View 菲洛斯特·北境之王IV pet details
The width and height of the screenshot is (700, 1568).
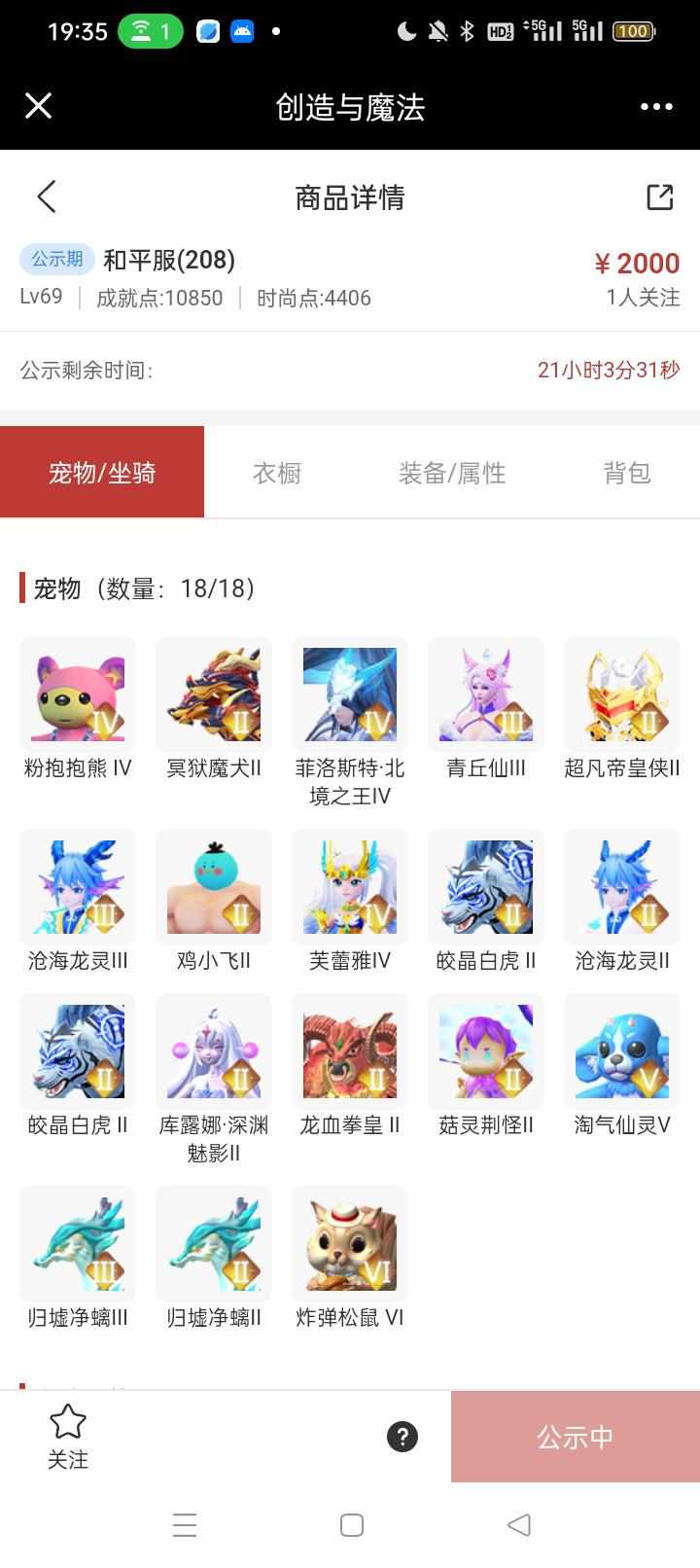(x=350, y=695)
